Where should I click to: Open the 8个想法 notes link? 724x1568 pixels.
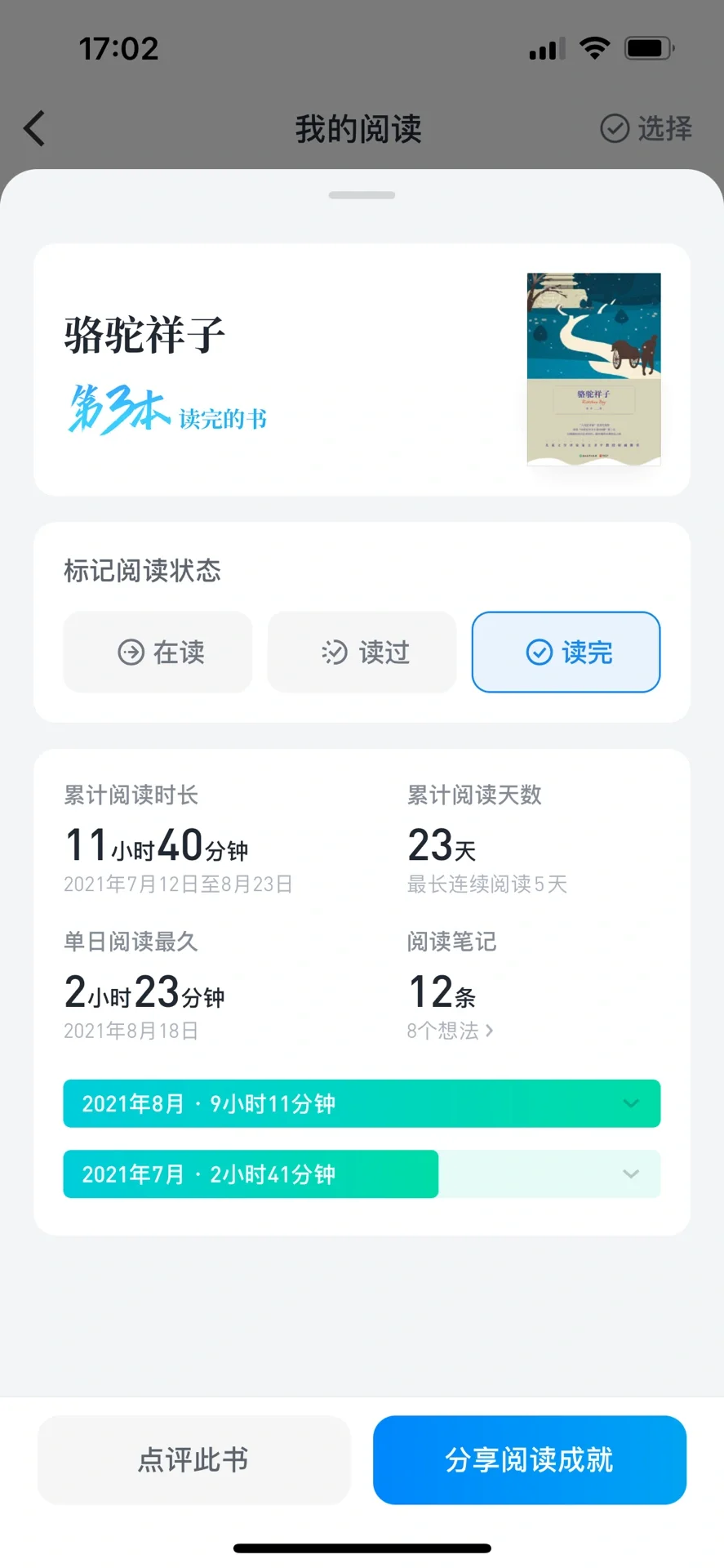450,1031
